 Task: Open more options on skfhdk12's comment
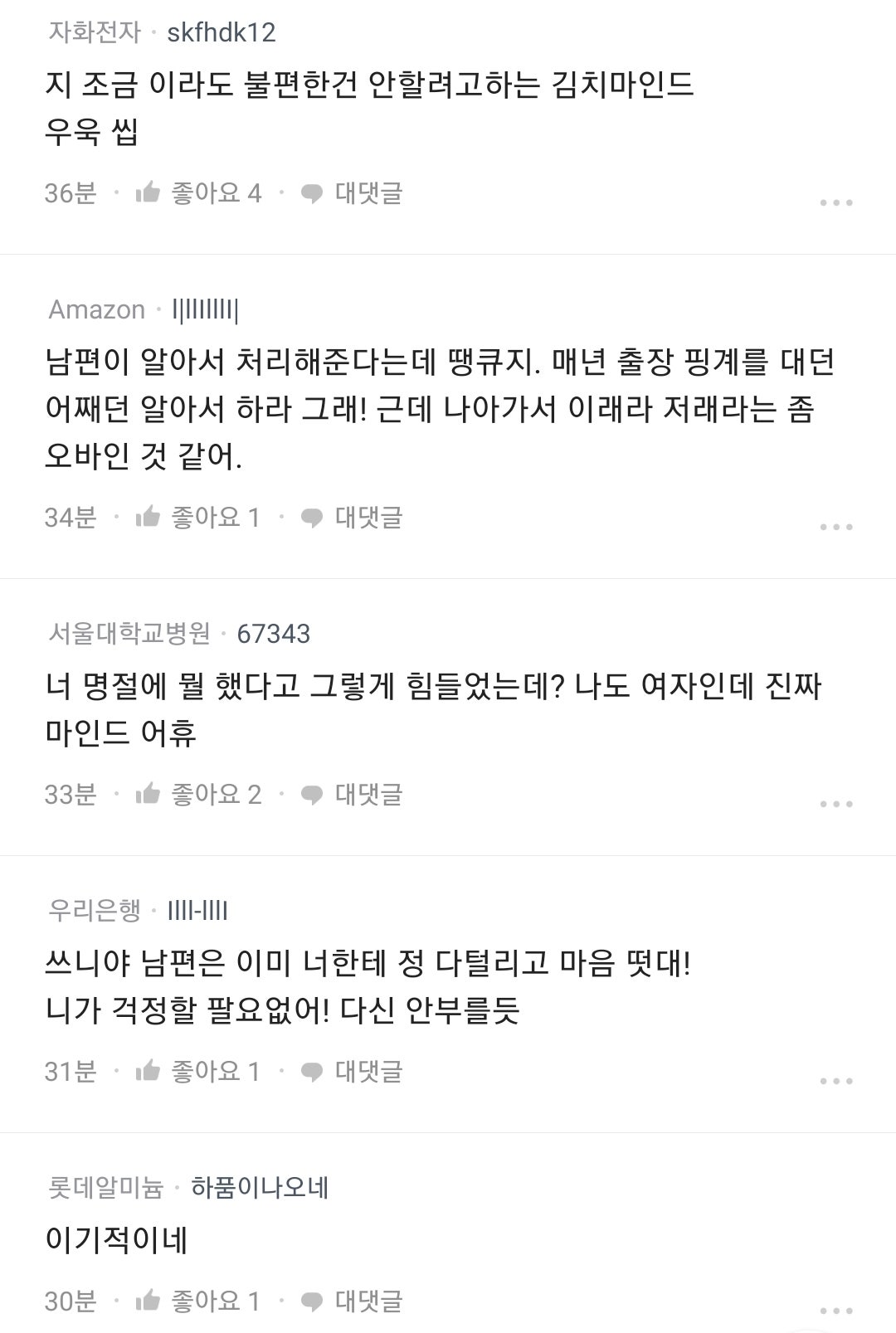pos(835,203)
